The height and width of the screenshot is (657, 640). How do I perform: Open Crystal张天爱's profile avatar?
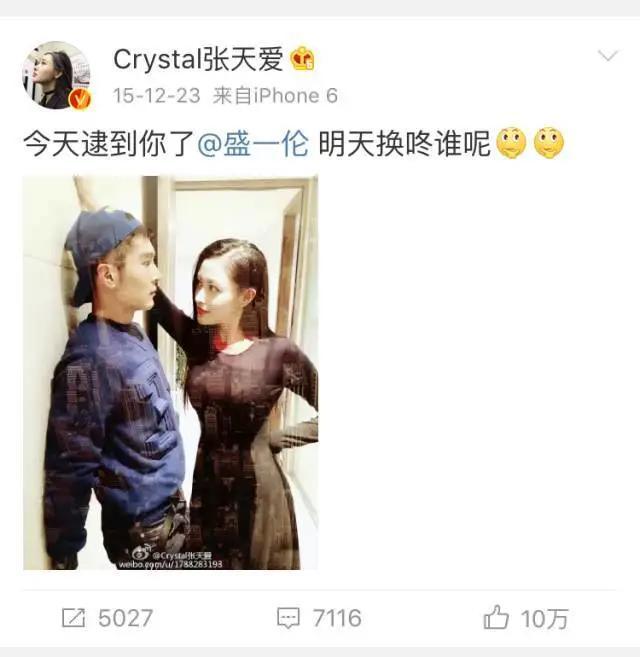coord(56,75)
